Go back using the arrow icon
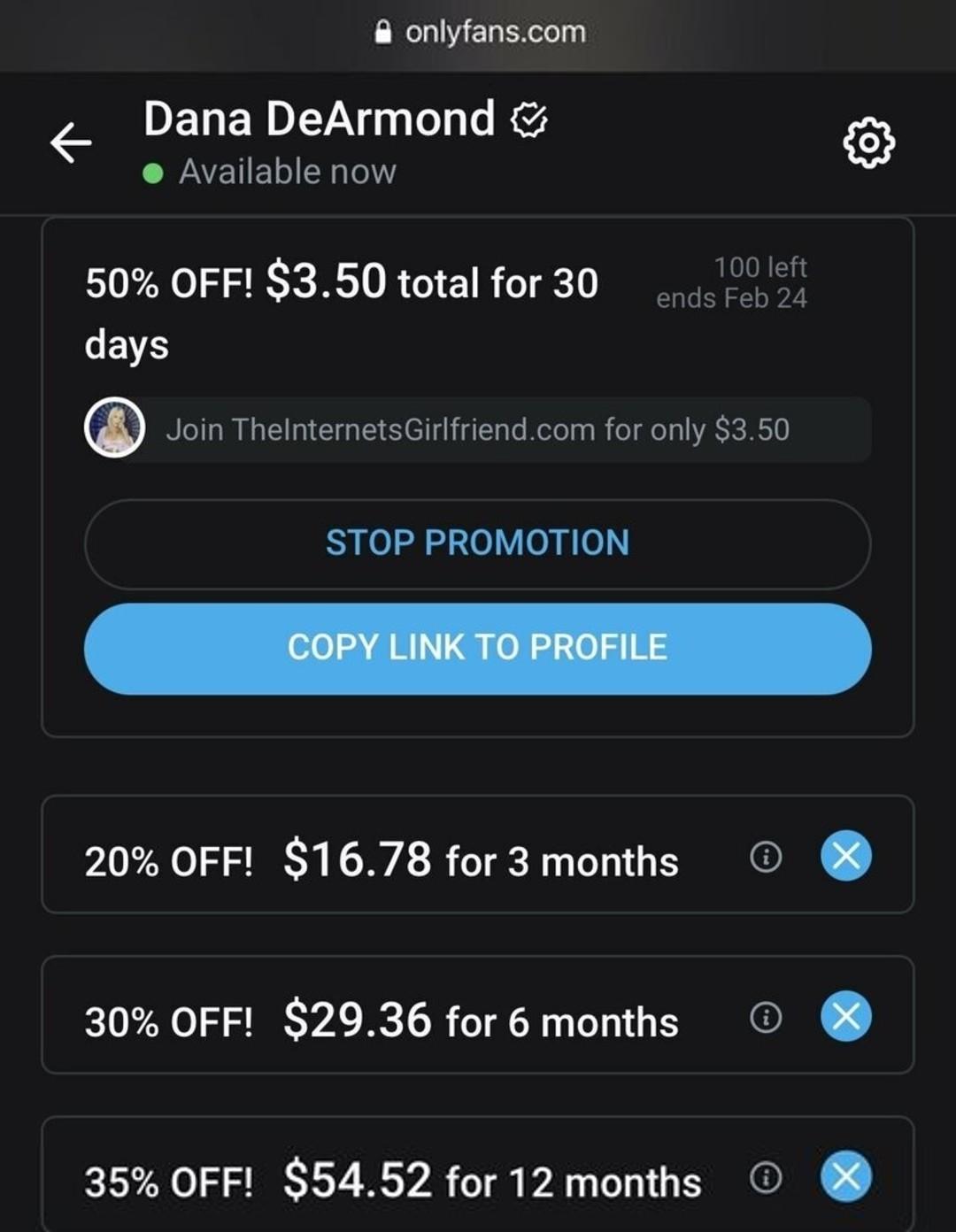The width and height of the screenshot is (956, 1232). 71,142
